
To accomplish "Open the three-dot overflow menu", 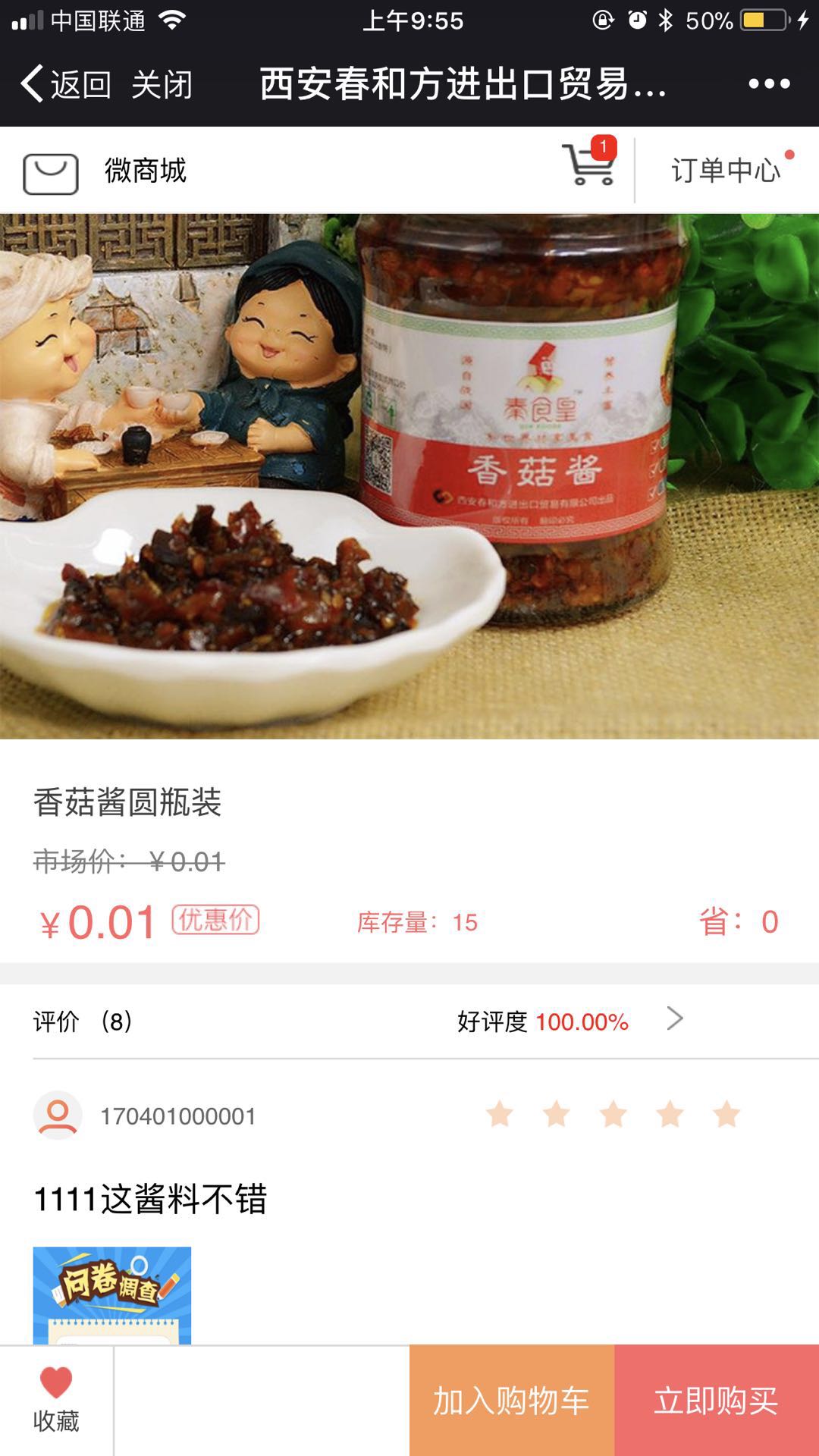I will (x=769, y=84).
